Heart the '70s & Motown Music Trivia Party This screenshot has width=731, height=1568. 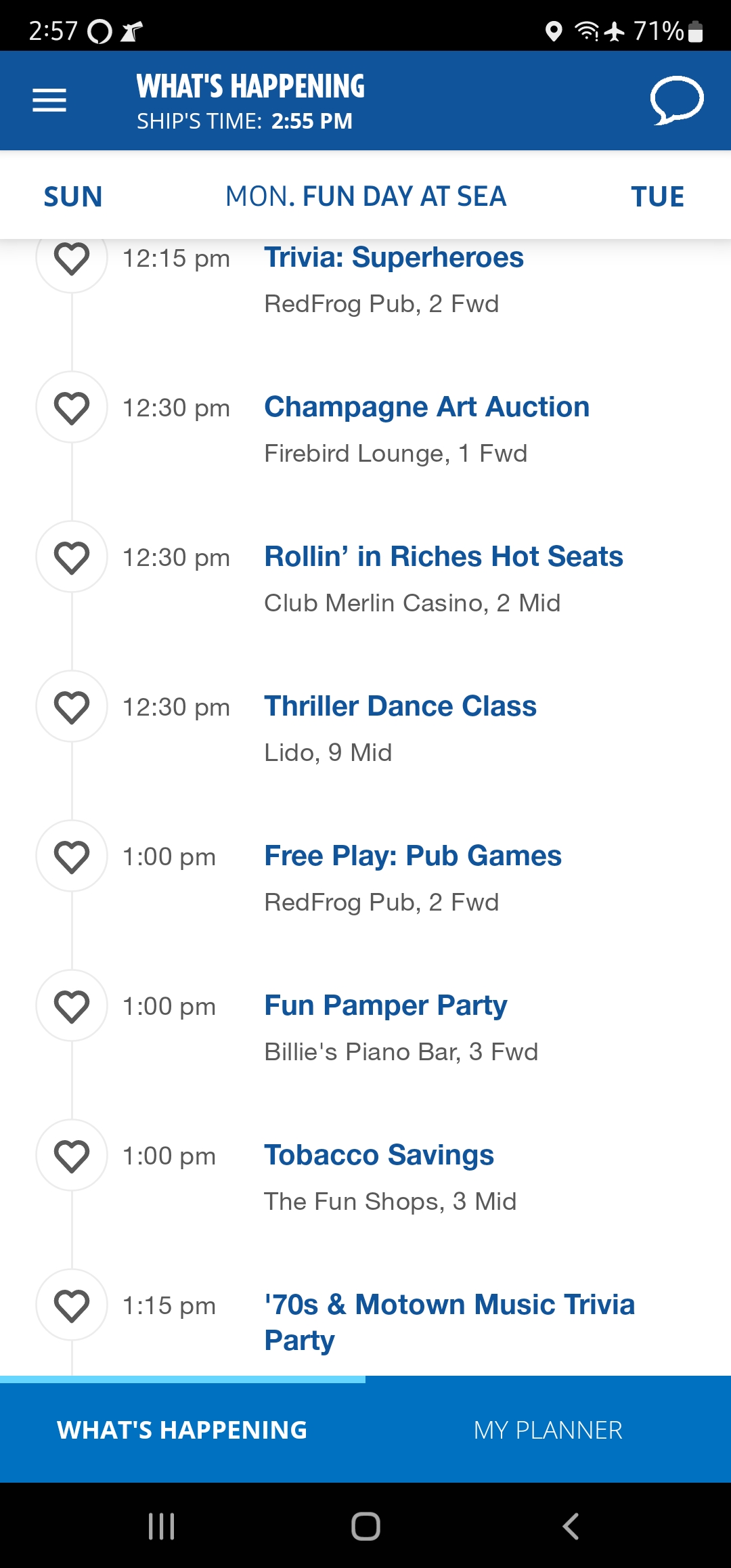coord(72,1305)
